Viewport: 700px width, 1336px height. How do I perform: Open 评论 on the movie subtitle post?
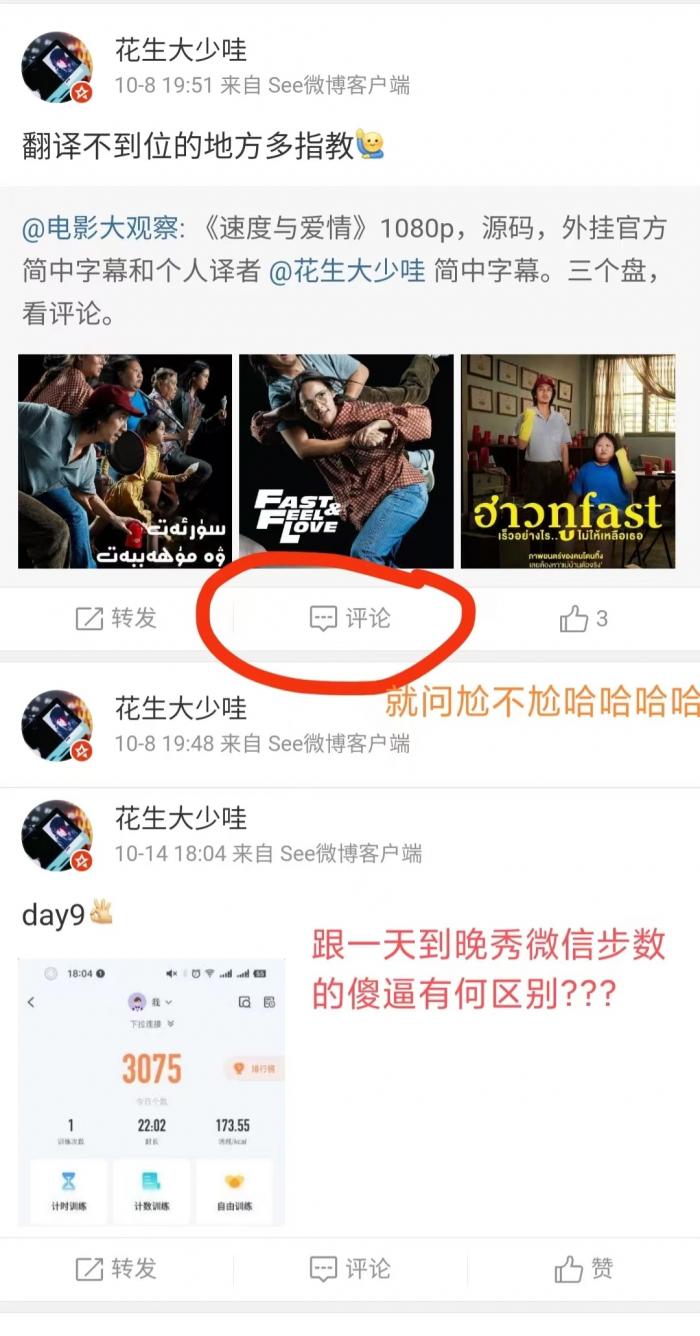tap(350, 619)
